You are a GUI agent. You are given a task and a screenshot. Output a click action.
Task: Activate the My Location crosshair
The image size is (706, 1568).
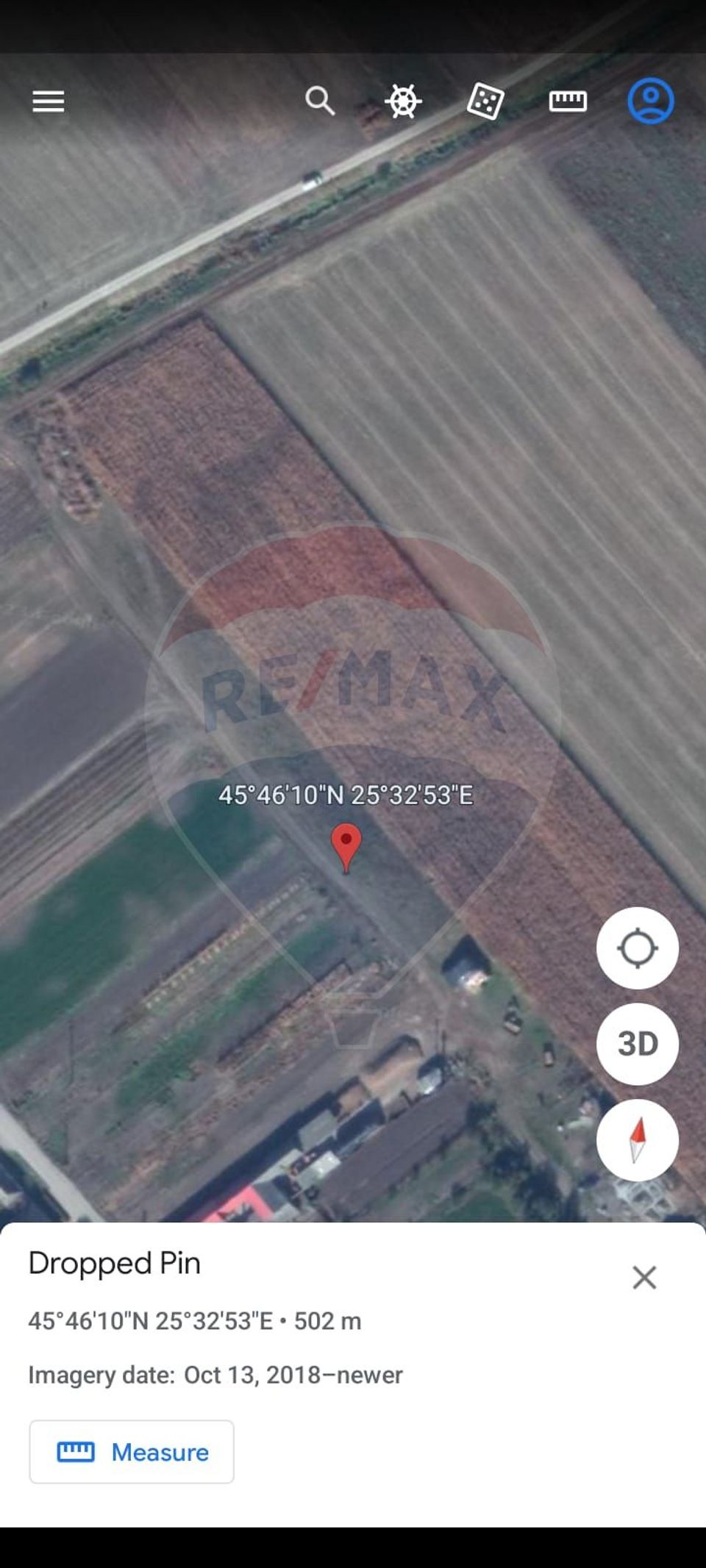click(x=638, y=948)
